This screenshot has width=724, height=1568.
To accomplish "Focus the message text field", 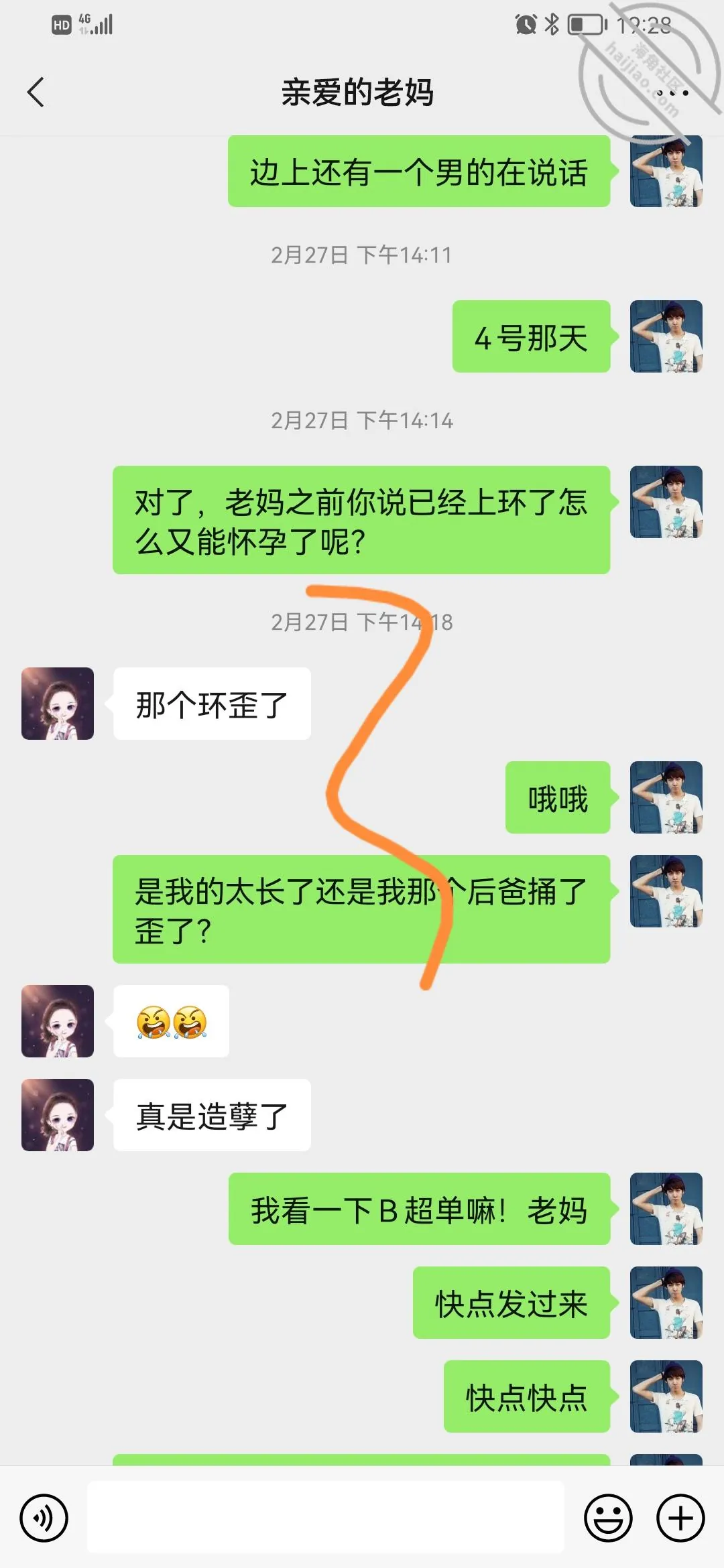I will [x=326, y=1517].
